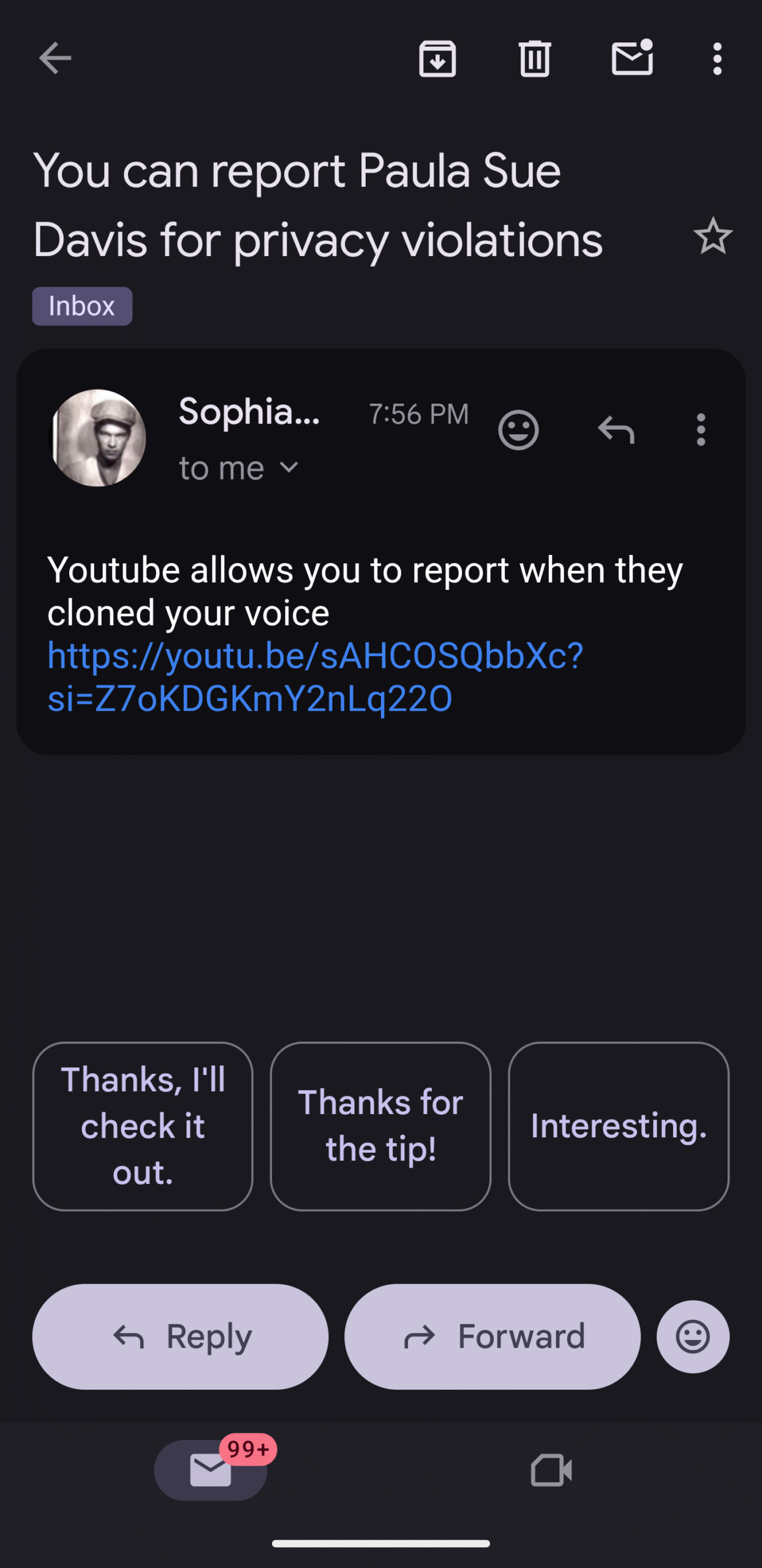762x1568 pixels.
Task: Forward this email
Action: coord(492,1336)
